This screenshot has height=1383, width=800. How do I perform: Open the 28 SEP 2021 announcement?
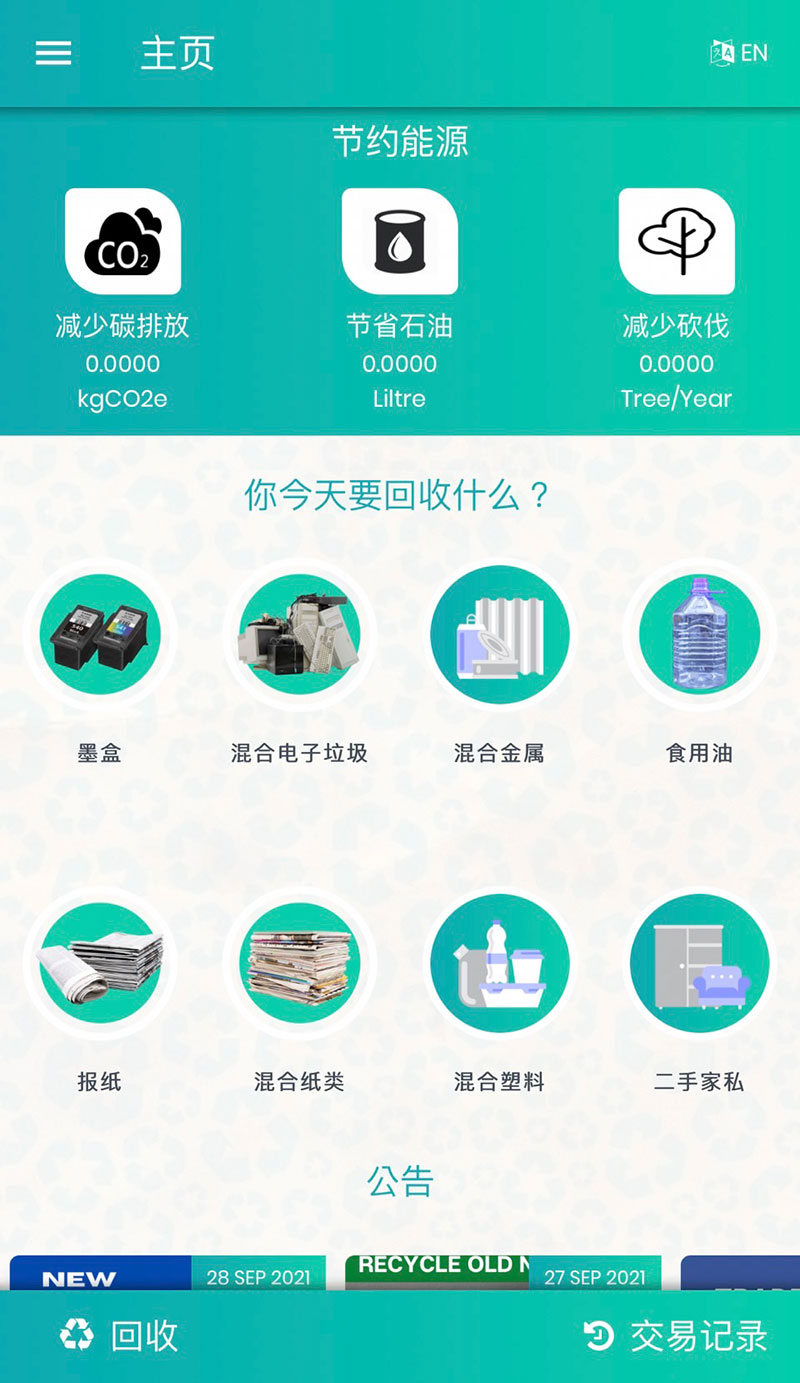coord(167,1273)
